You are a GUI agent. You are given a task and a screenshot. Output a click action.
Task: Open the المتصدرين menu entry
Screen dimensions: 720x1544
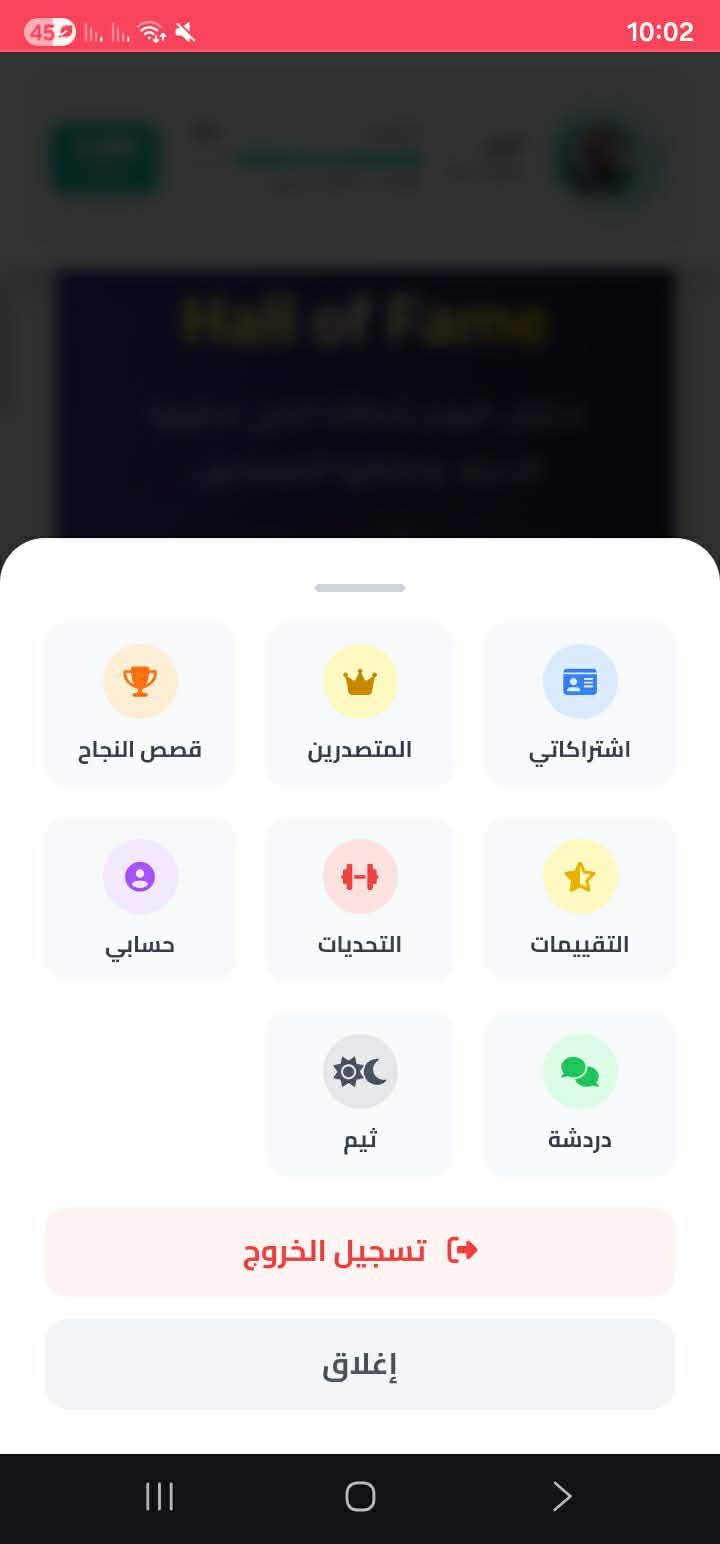[360, 703]
